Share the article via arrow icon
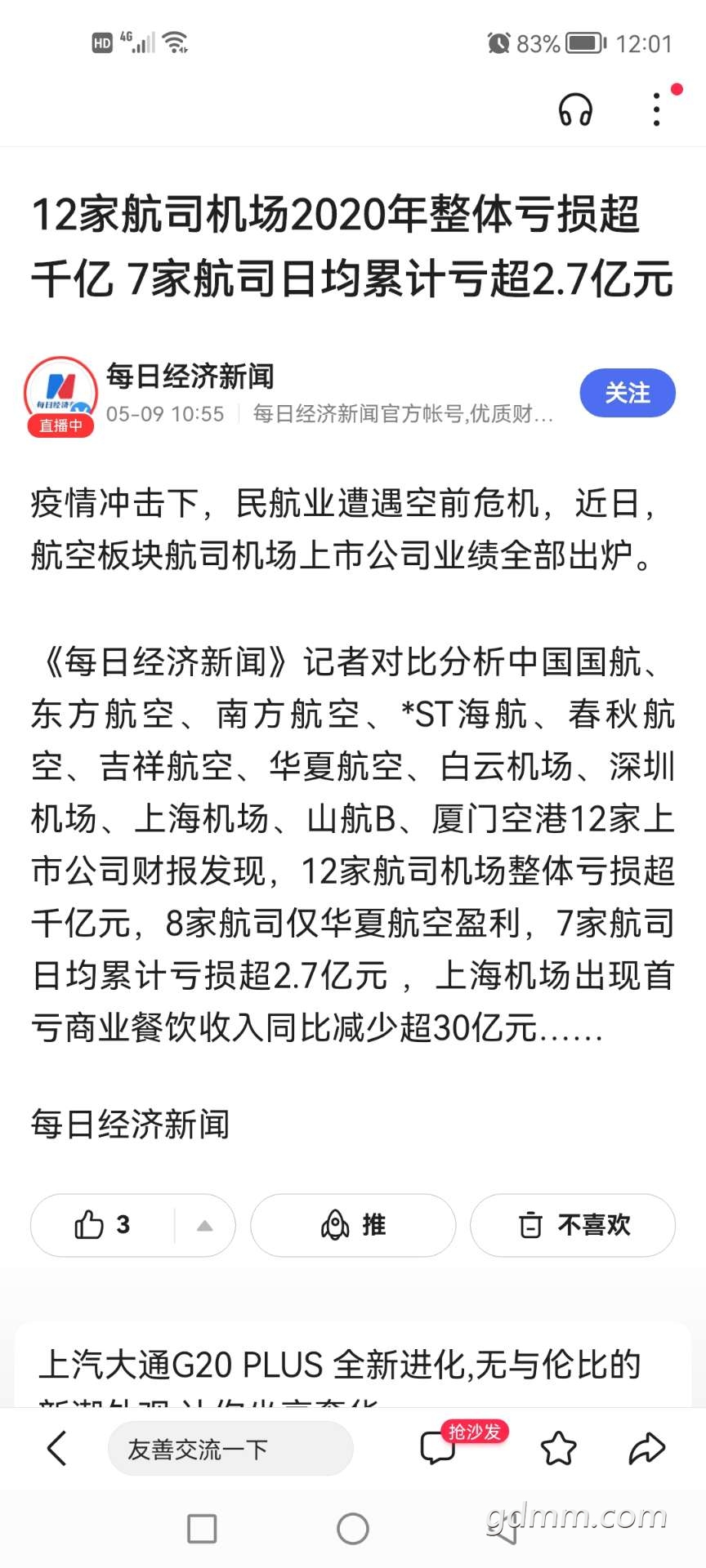 pyautogui.click(x=647, y=1449)
